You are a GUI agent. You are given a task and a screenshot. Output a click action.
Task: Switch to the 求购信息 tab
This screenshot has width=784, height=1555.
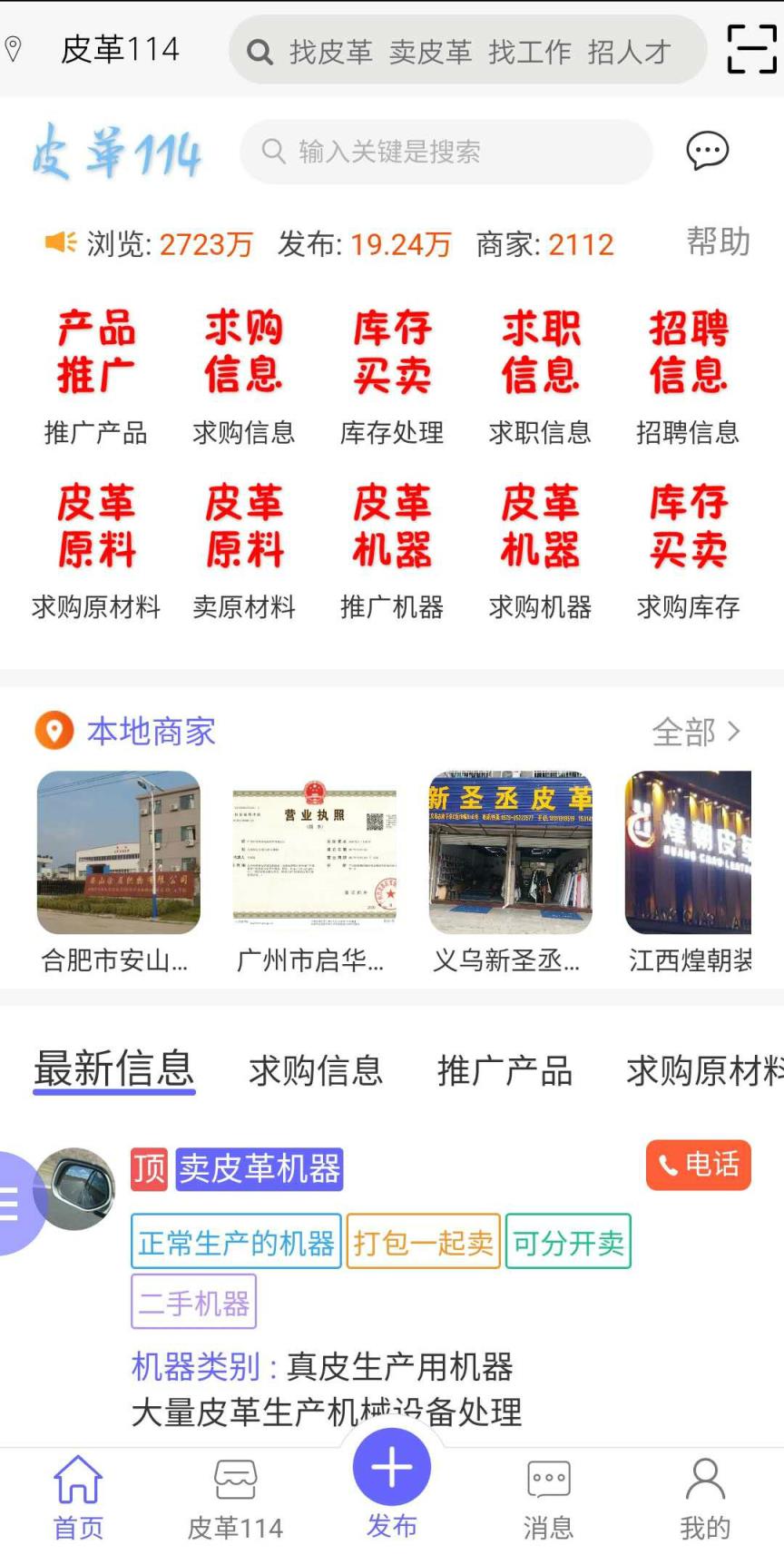(x=315, y=1071)
